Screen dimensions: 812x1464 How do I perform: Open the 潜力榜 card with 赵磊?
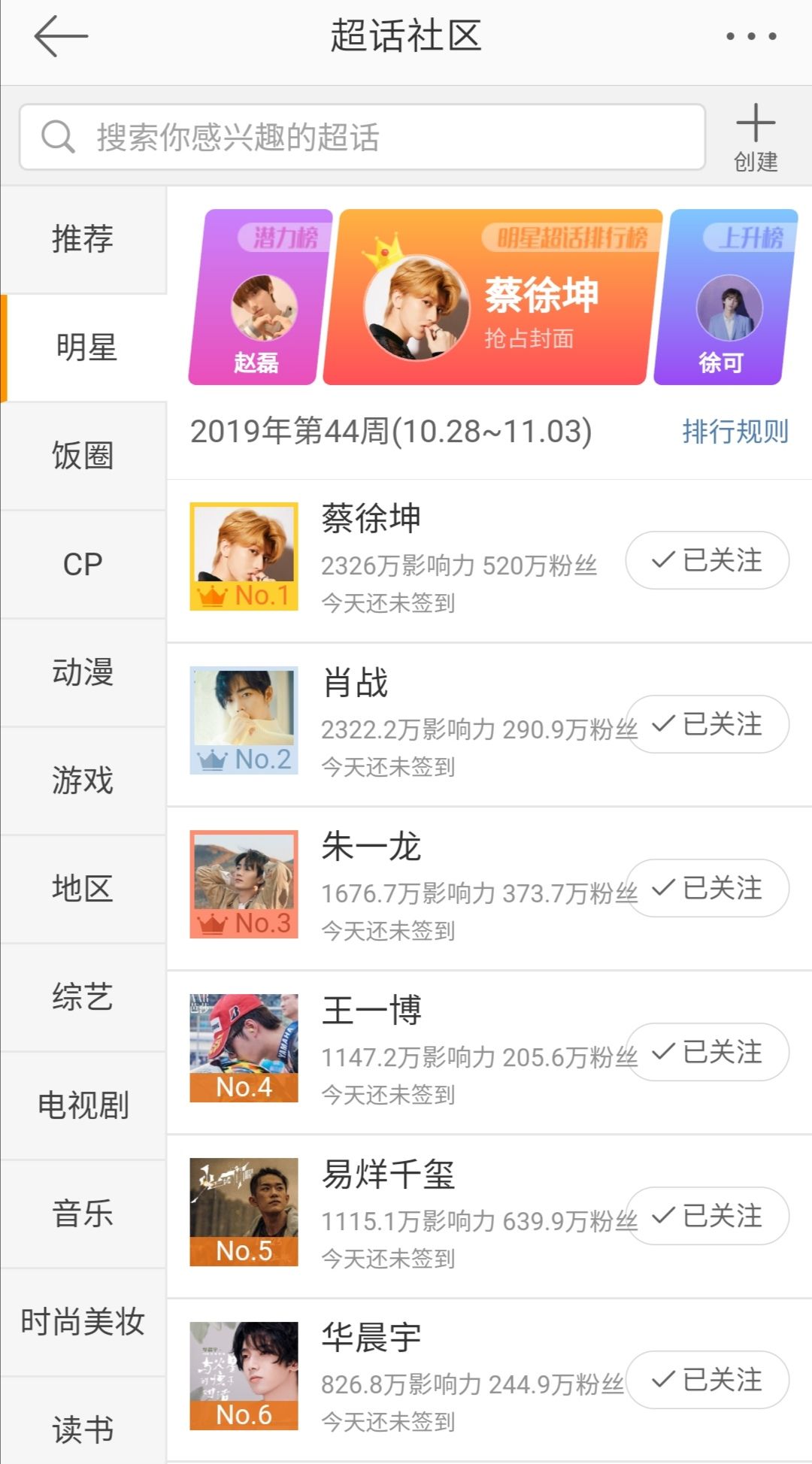(x=258, y=299)
